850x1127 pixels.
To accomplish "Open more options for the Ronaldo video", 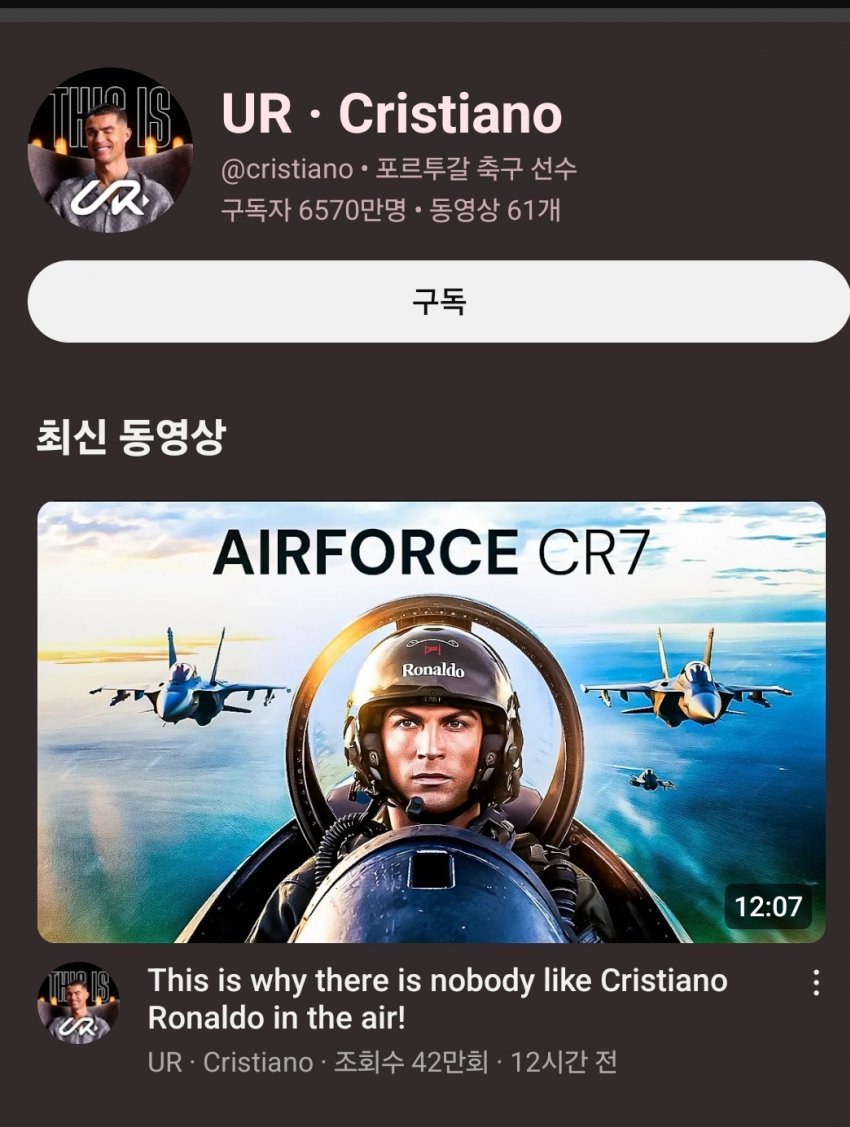I will tap(816, 983).
